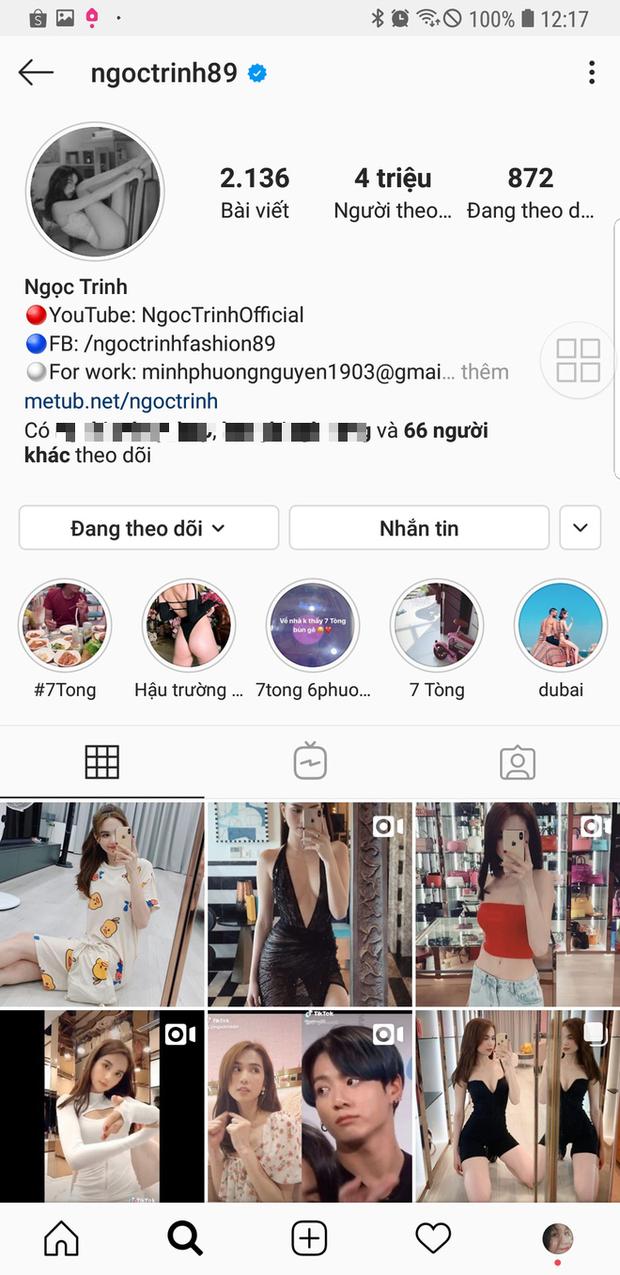620x1275 pixels.
Task: Open the three-dot overflow menu
Action: point(591,73)
